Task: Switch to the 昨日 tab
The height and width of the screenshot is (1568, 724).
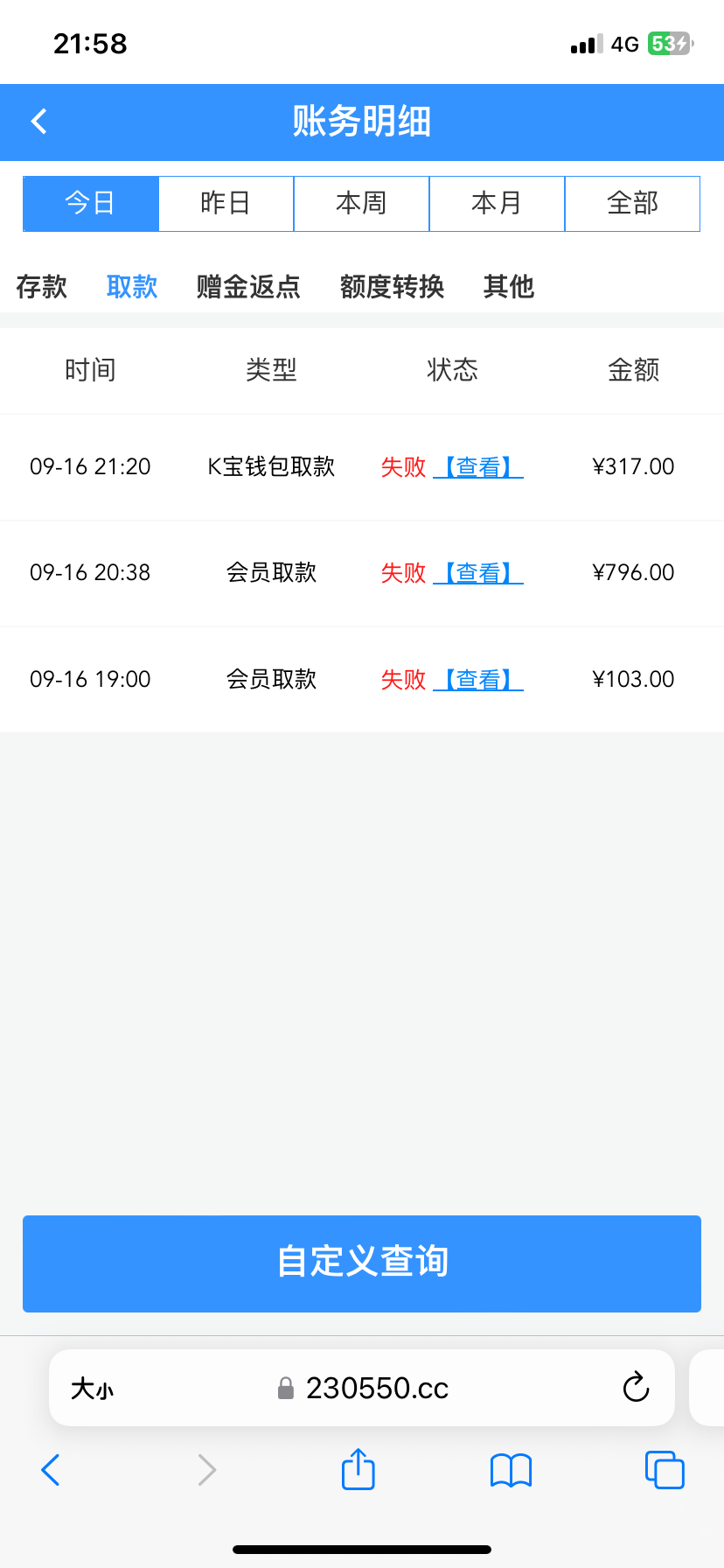Action: pos(226,203)
